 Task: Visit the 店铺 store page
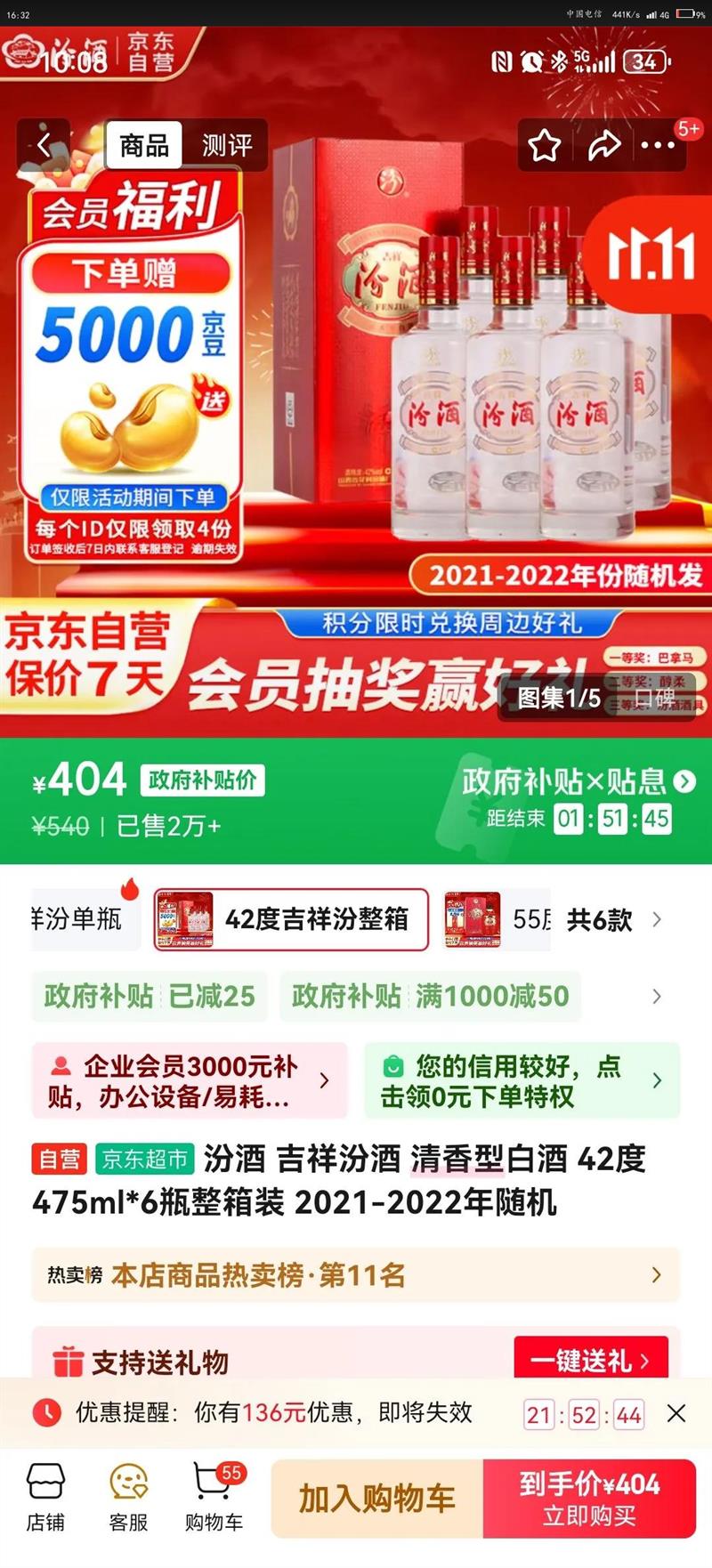(45, 1499)
